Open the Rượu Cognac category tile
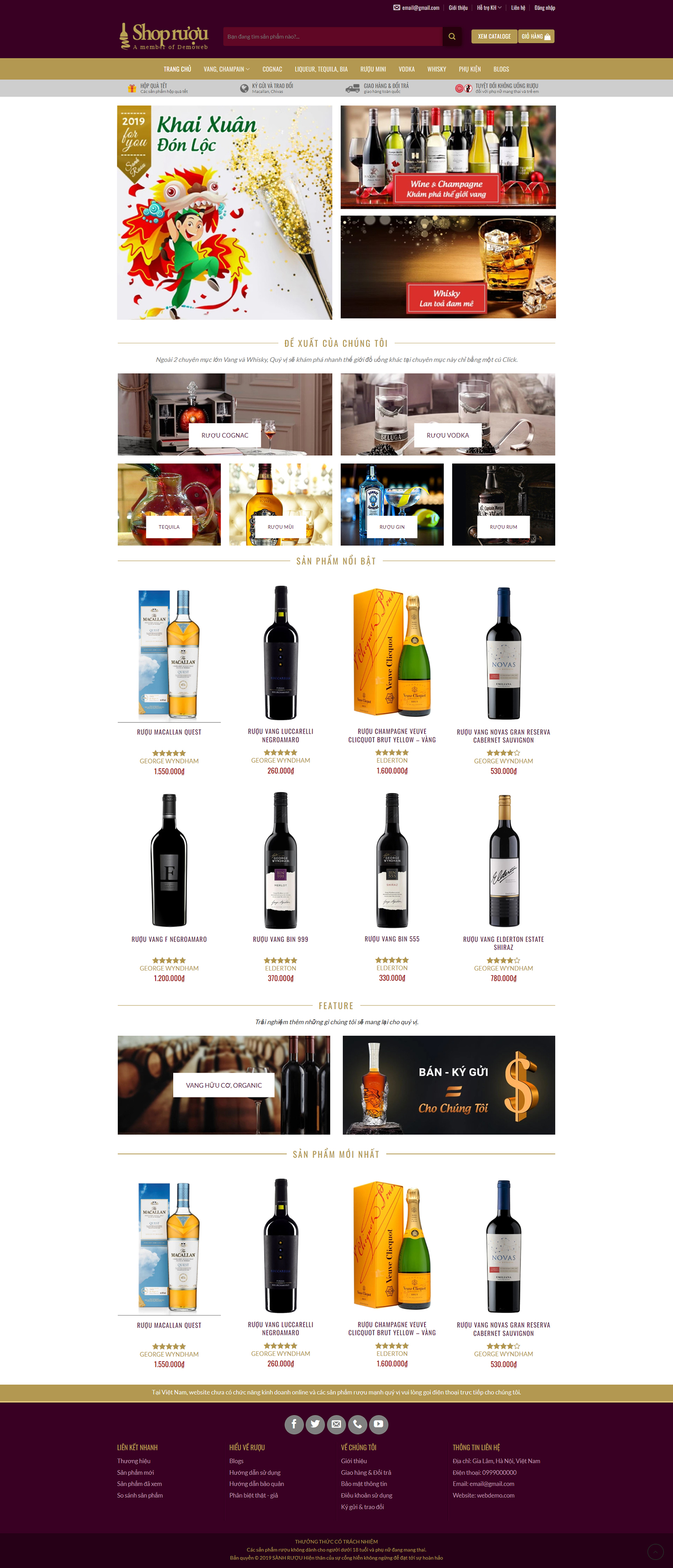This screenshot has height=1568, width=673. click(x=225, y=435)
